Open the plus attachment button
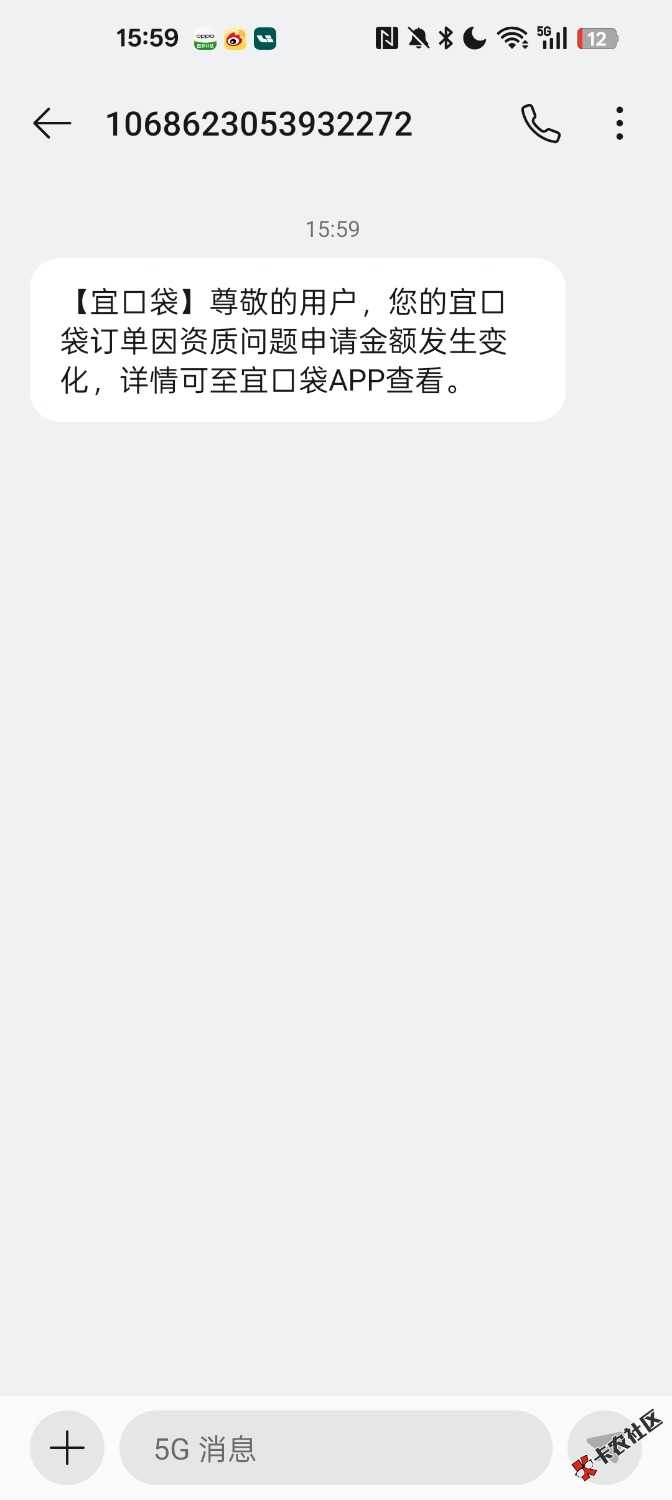The height and width of the screenshot is (1500, 672). click(67, 1447)
